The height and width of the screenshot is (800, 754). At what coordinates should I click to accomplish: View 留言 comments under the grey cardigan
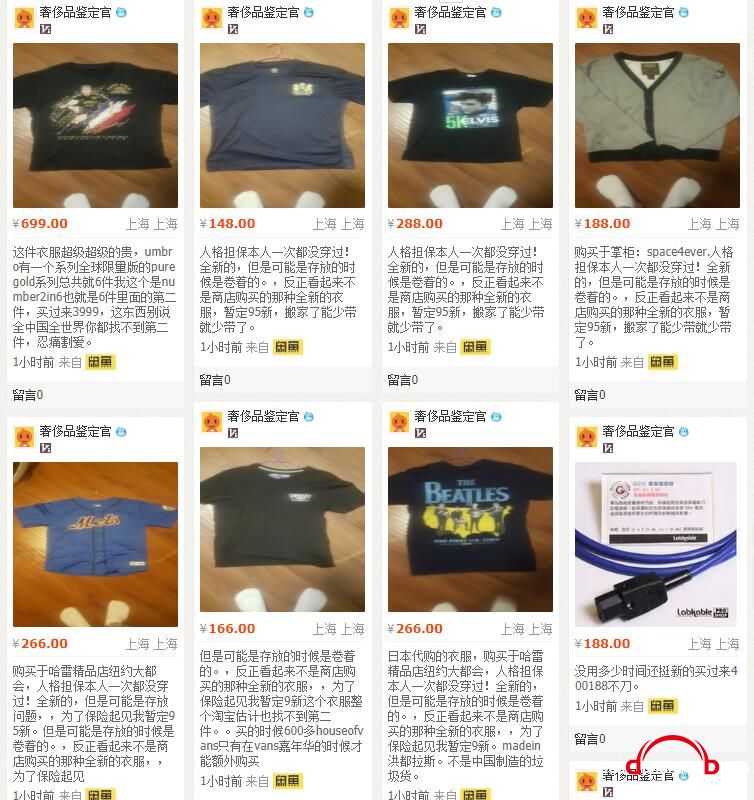pos(589,395)
